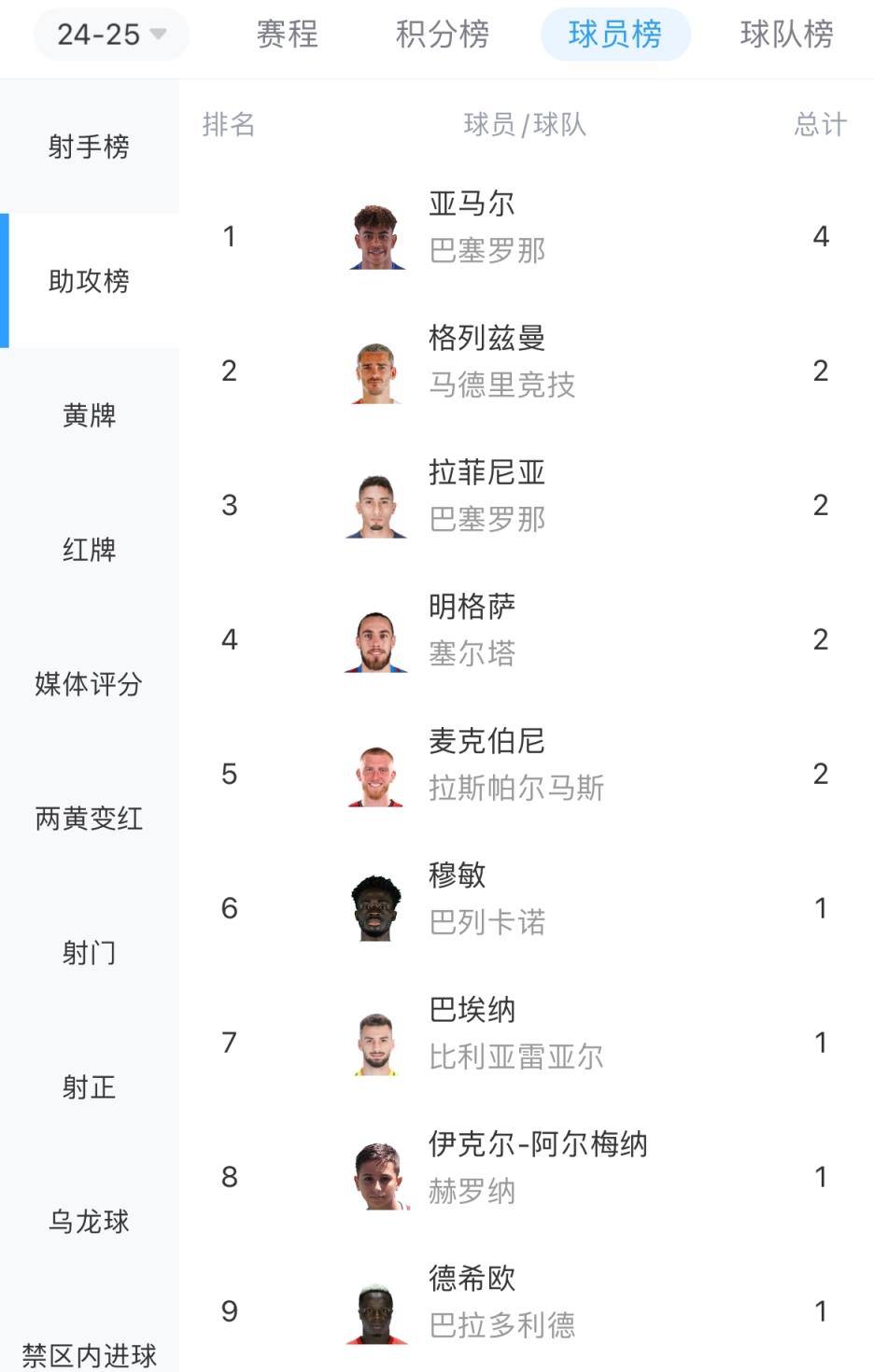This screenshot has height=1372, width=874.
Task: Switch to the 赛程 tab
Action: coord(287,35)
